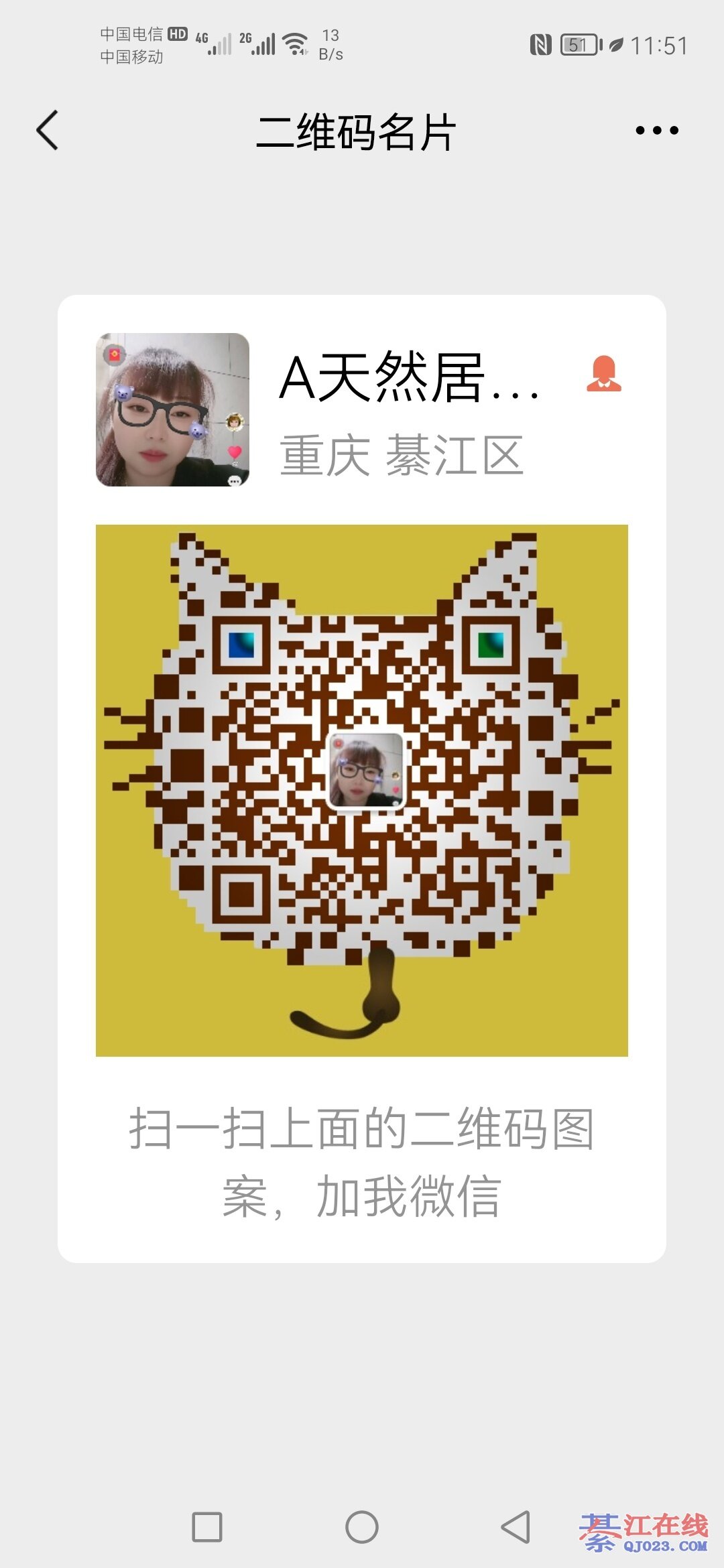
Task: Open the three-dot more options menu
Action: point(656,130)
